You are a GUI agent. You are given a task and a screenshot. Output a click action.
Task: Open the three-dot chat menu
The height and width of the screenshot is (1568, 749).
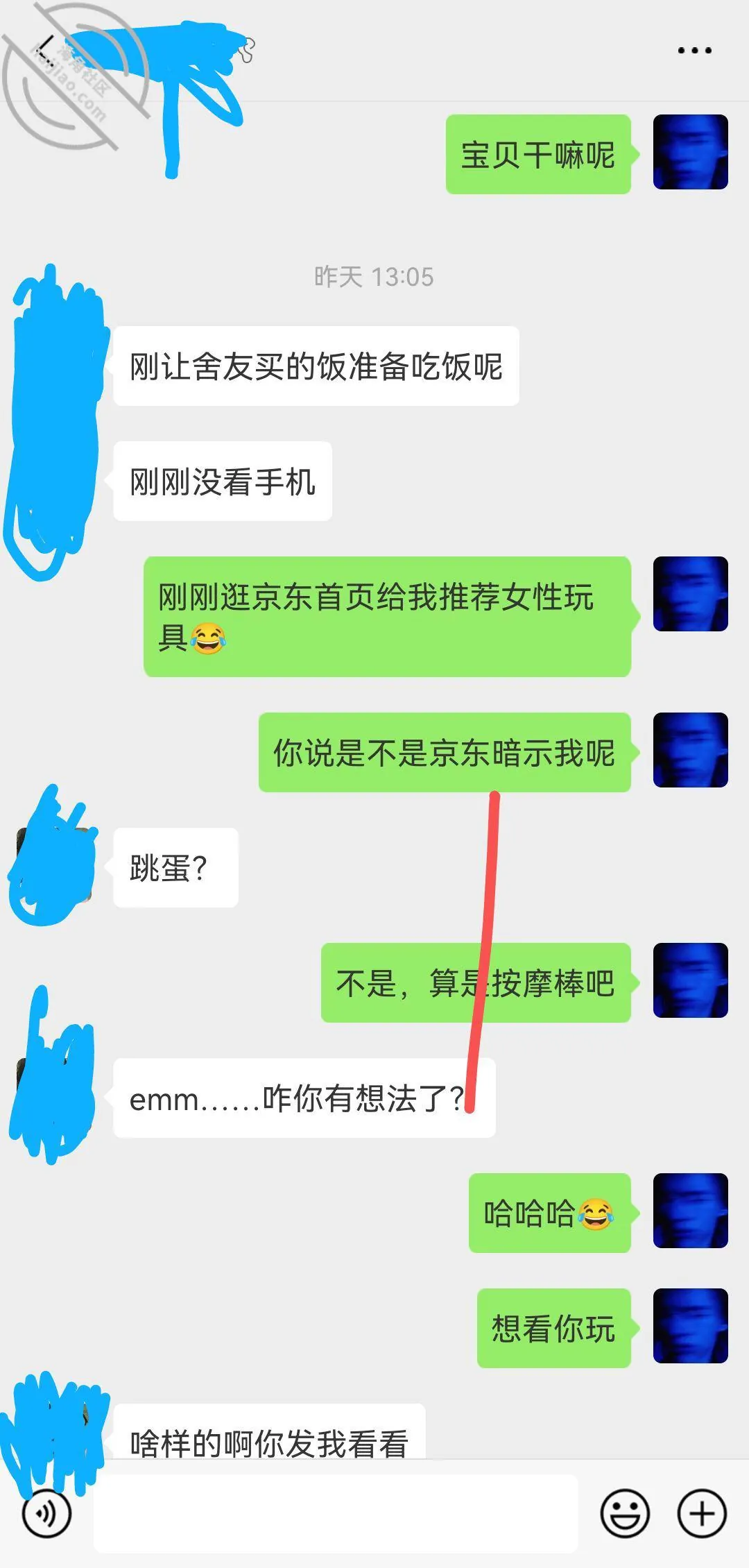tap(694, 50)
